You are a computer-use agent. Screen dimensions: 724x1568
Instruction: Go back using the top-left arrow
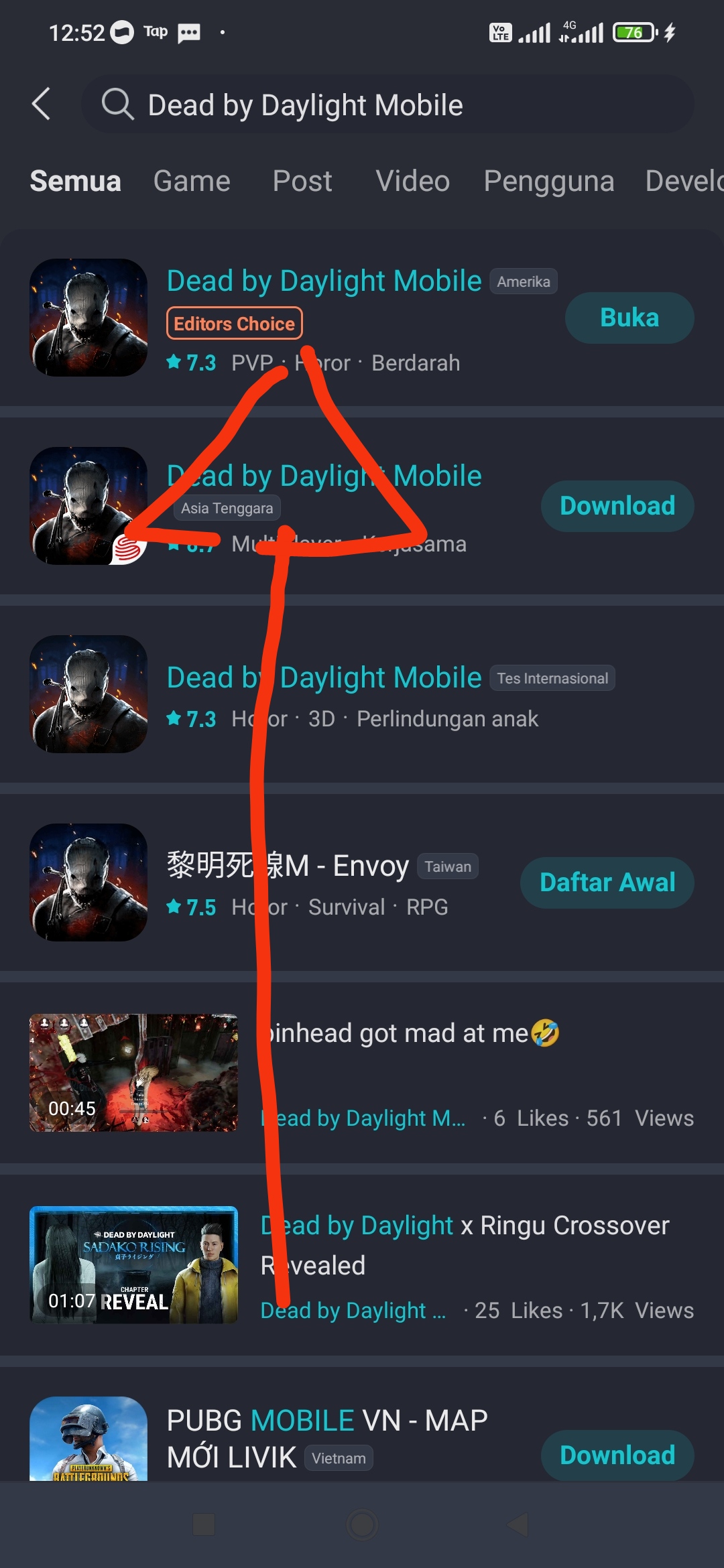pyautogui.click(x=42, y=105)
